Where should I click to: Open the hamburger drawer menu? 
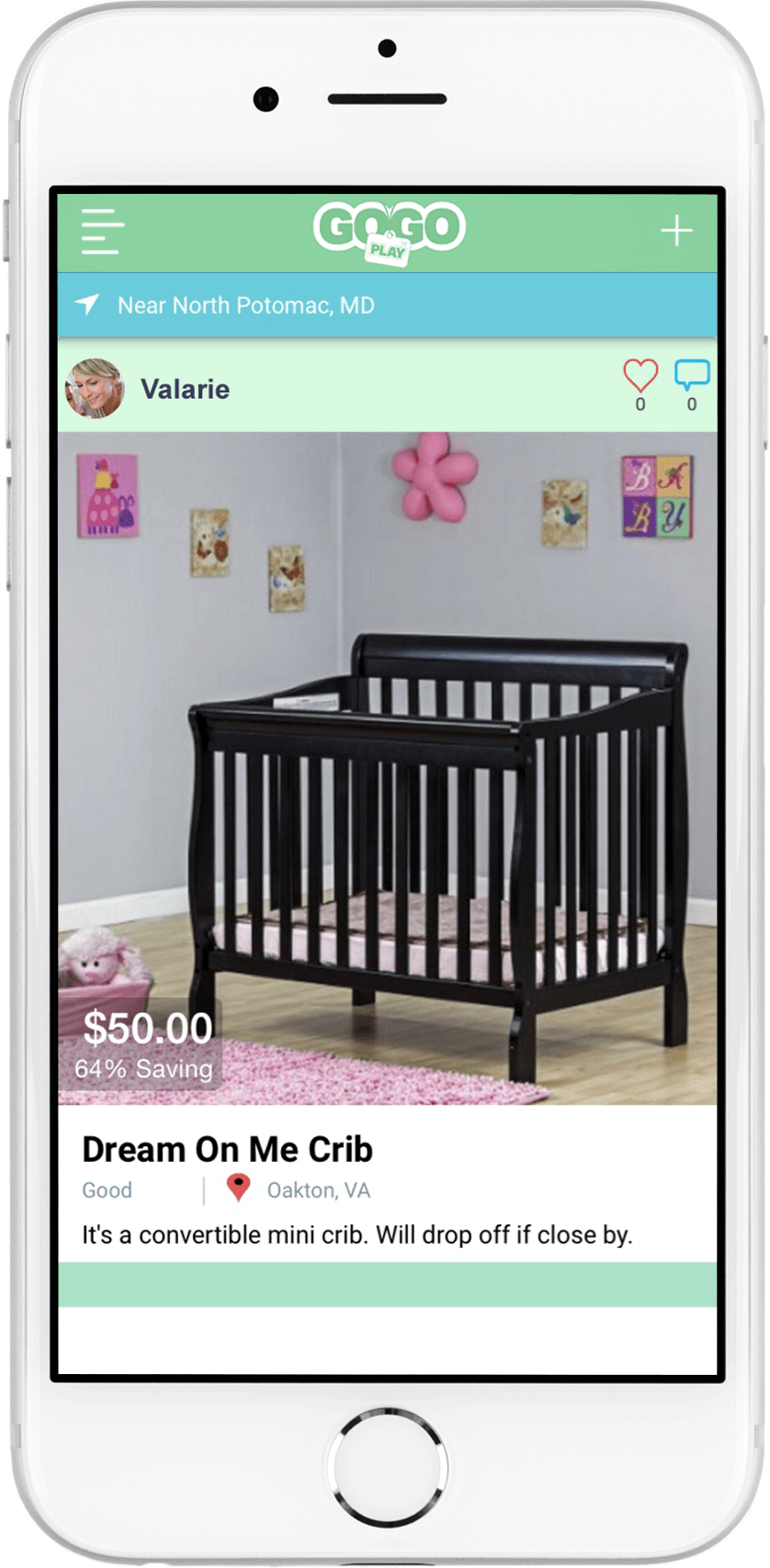click(101, 232)
